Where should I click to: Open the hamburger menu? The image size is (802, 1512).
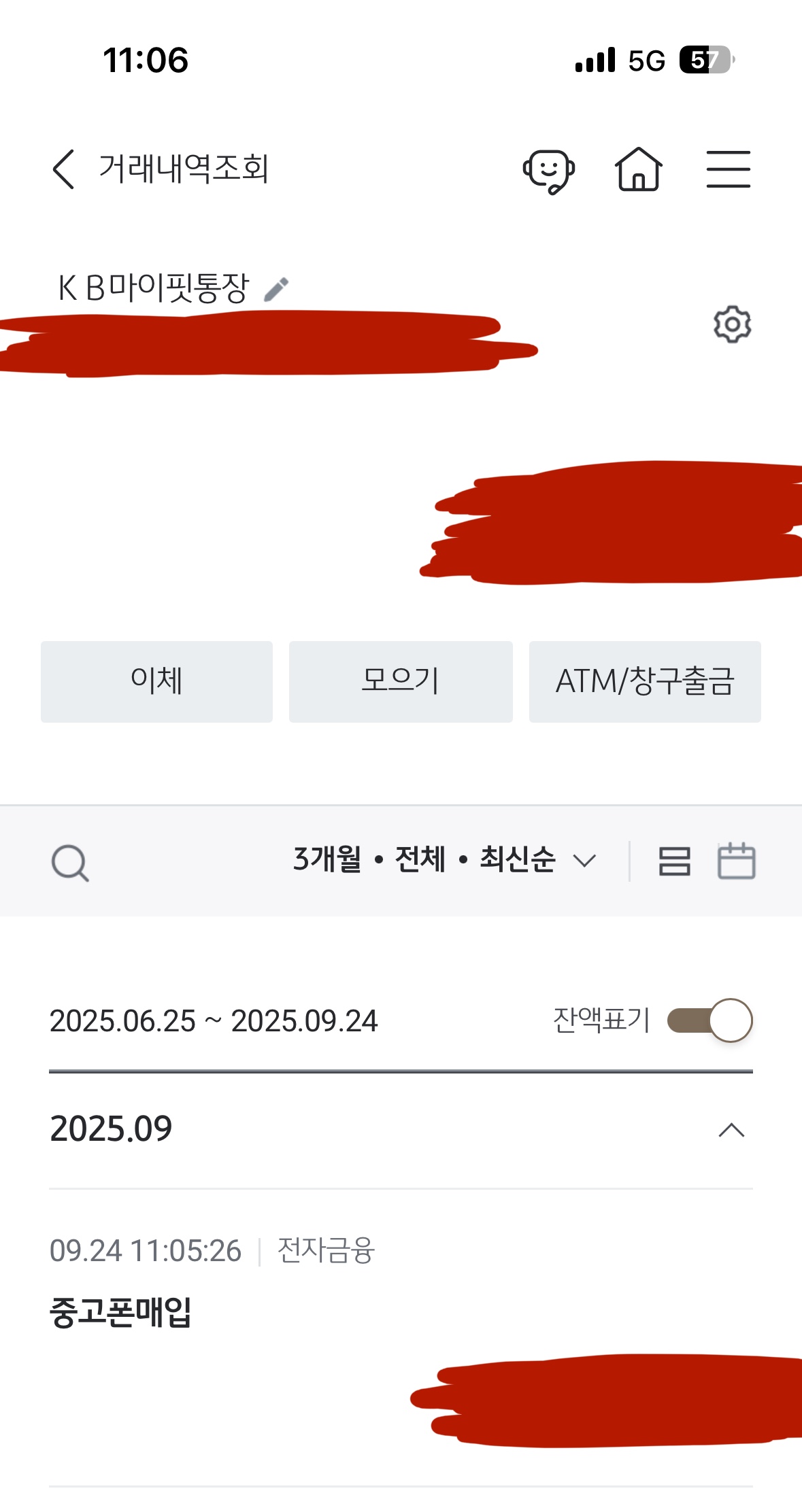728,170
